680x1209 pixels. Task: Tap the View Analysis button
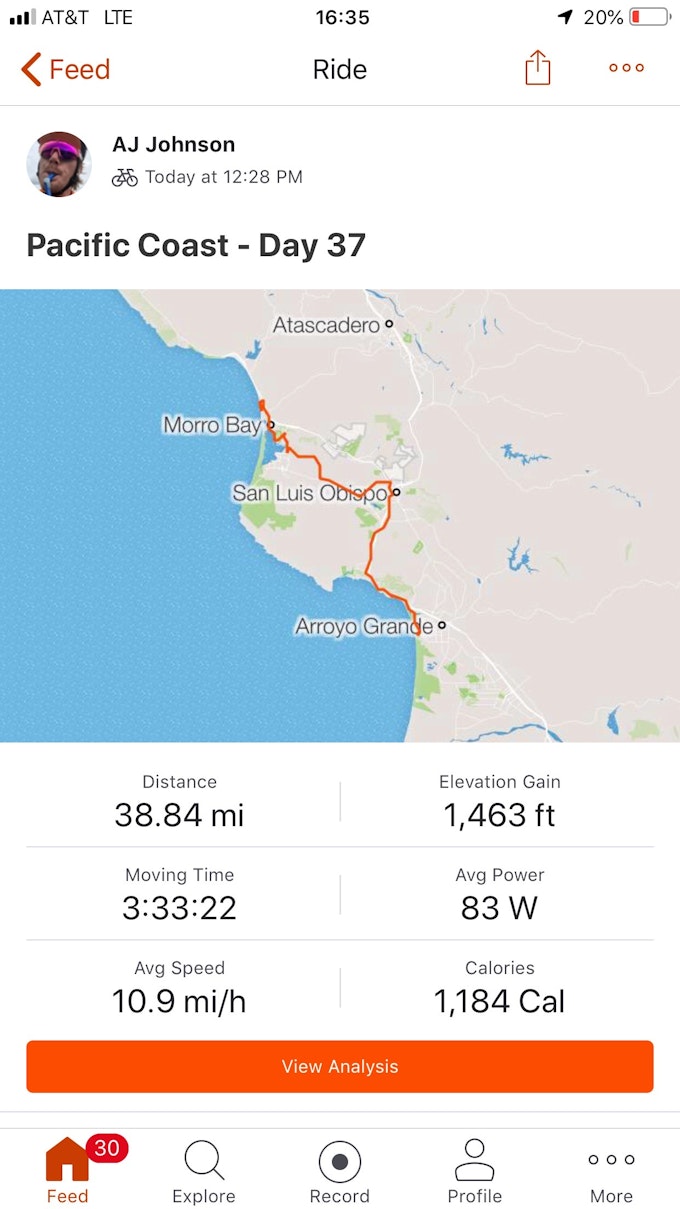(340, 1066)
